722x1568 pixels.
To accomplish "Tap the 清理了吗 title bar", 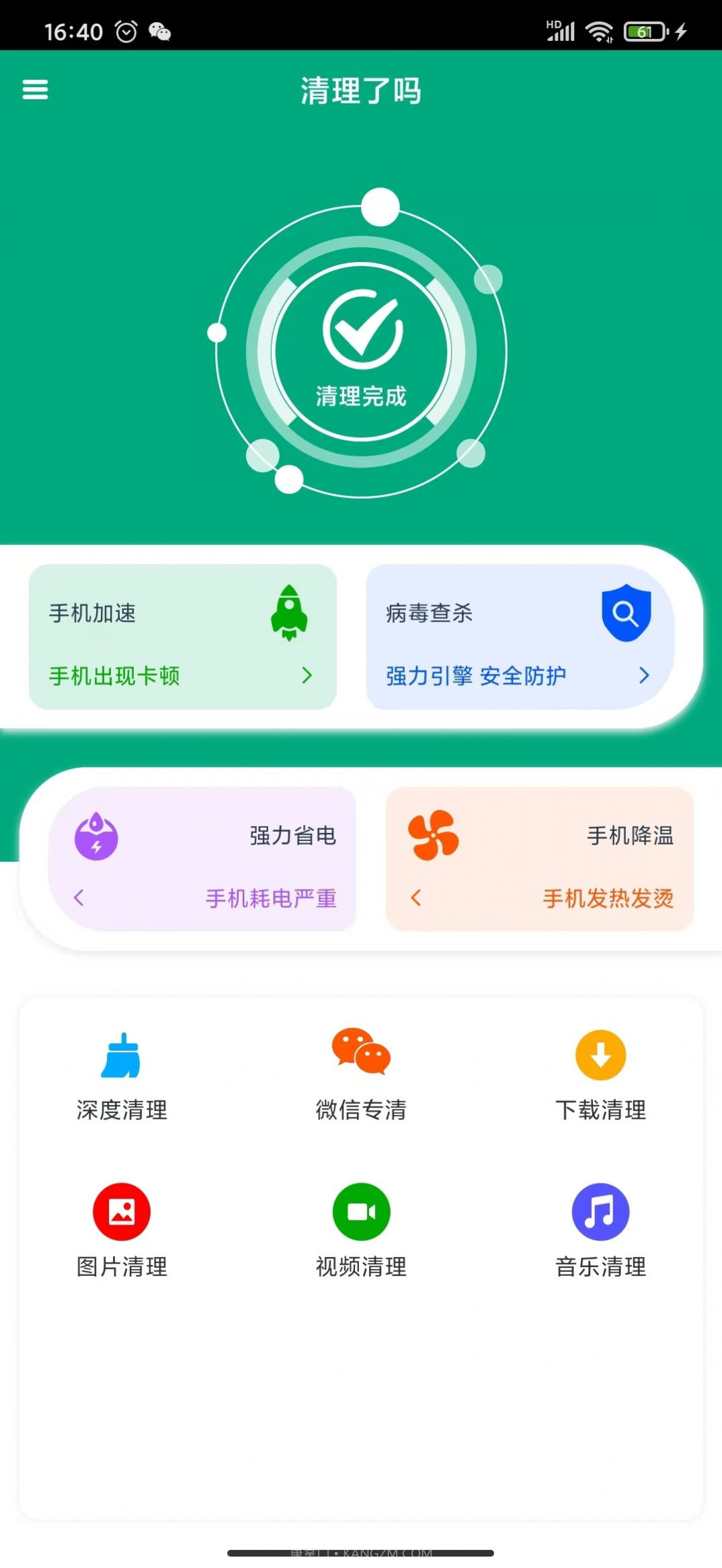I will (361, 92).
